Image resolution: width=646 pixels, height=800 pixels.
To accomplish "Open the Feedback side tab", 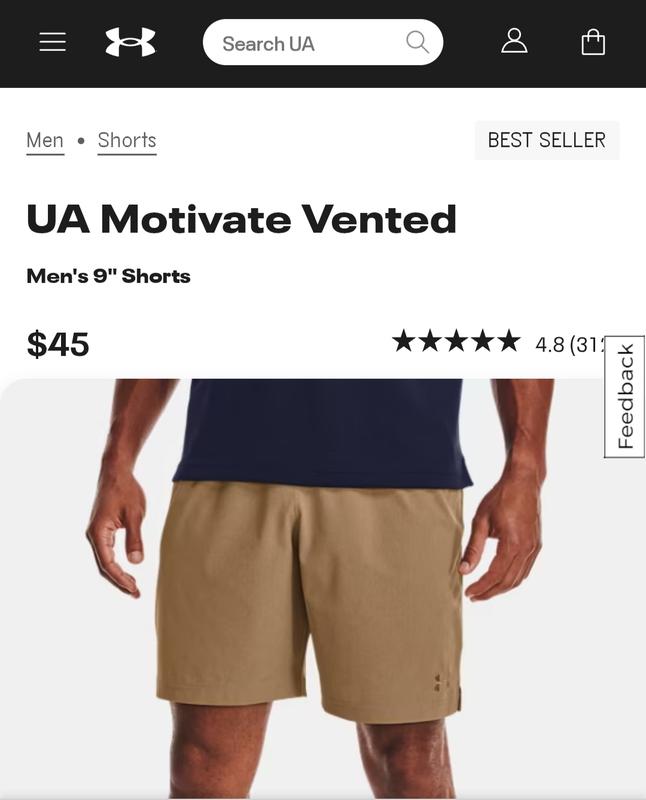I will click(x=625, y=397).
